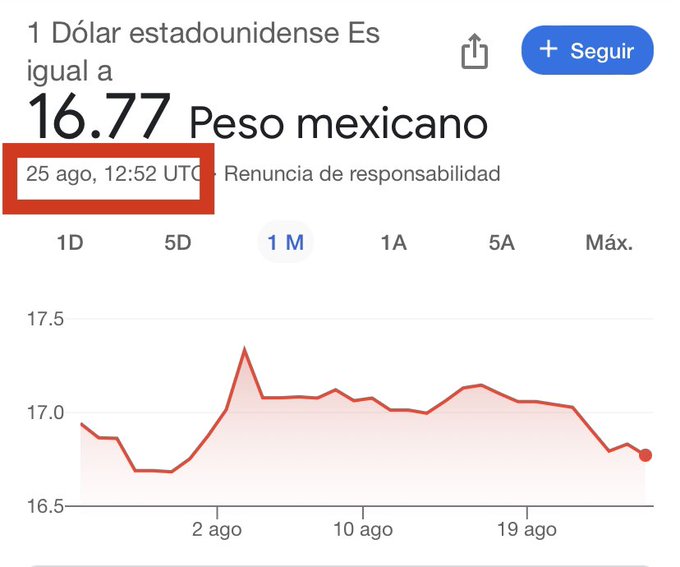Open the Renuncia de responsabilidad link

(362, 174)
